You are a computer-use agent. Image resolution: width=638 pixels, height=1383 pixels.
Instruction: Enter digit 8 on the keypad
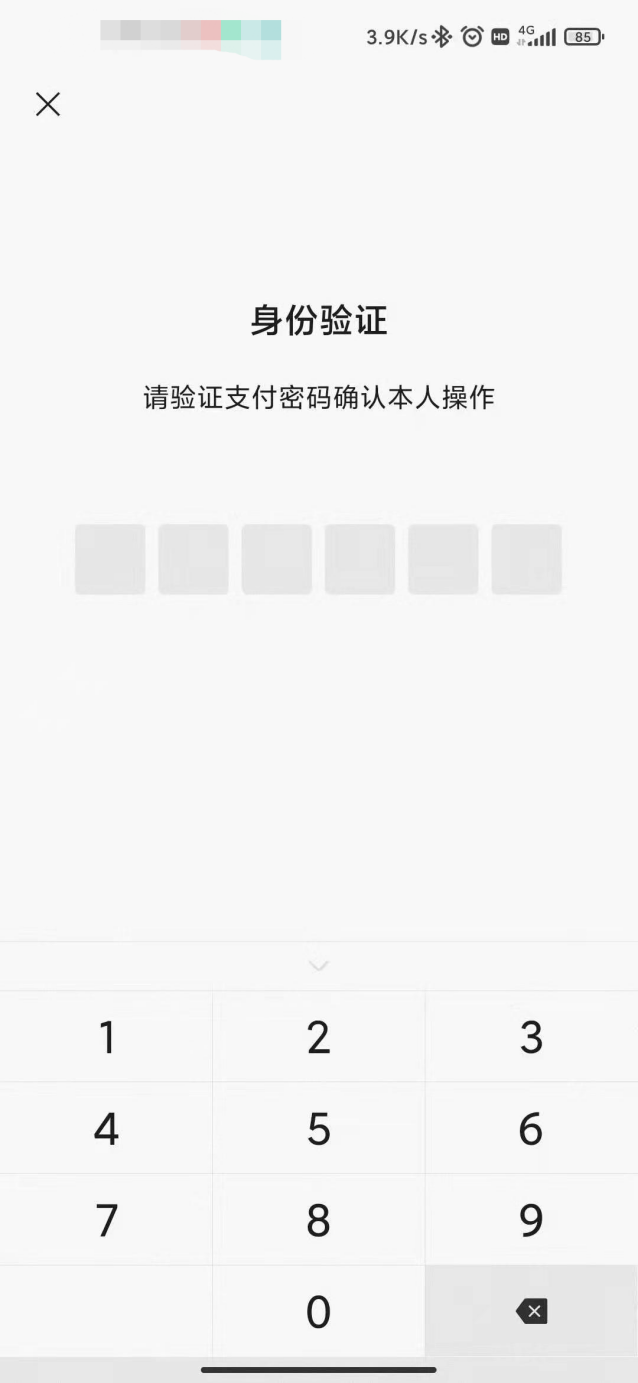tap(319, 1220)
